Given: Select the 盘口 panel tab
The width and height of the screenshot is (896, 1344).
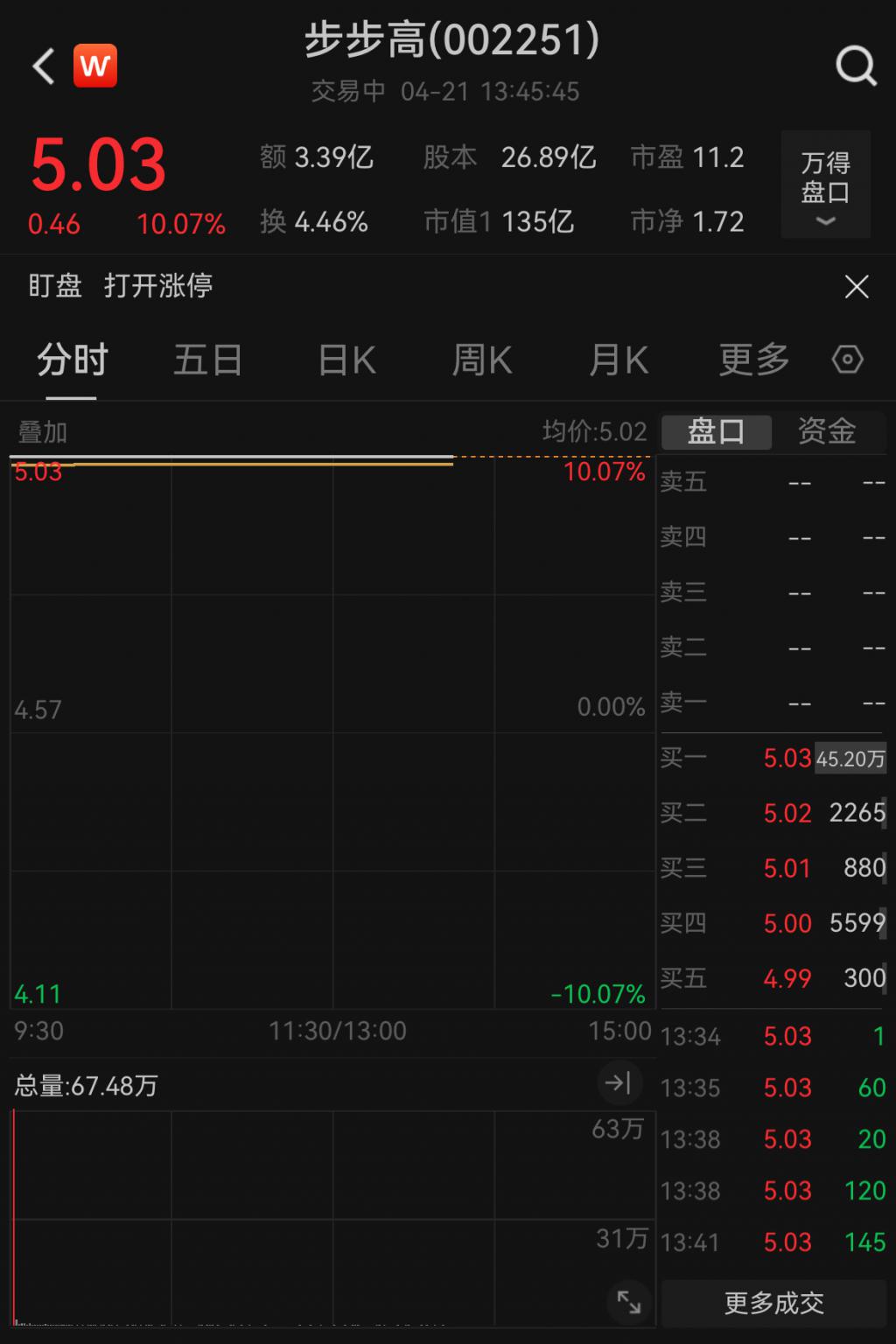Looking at the screenshot, I should (716, 431).
